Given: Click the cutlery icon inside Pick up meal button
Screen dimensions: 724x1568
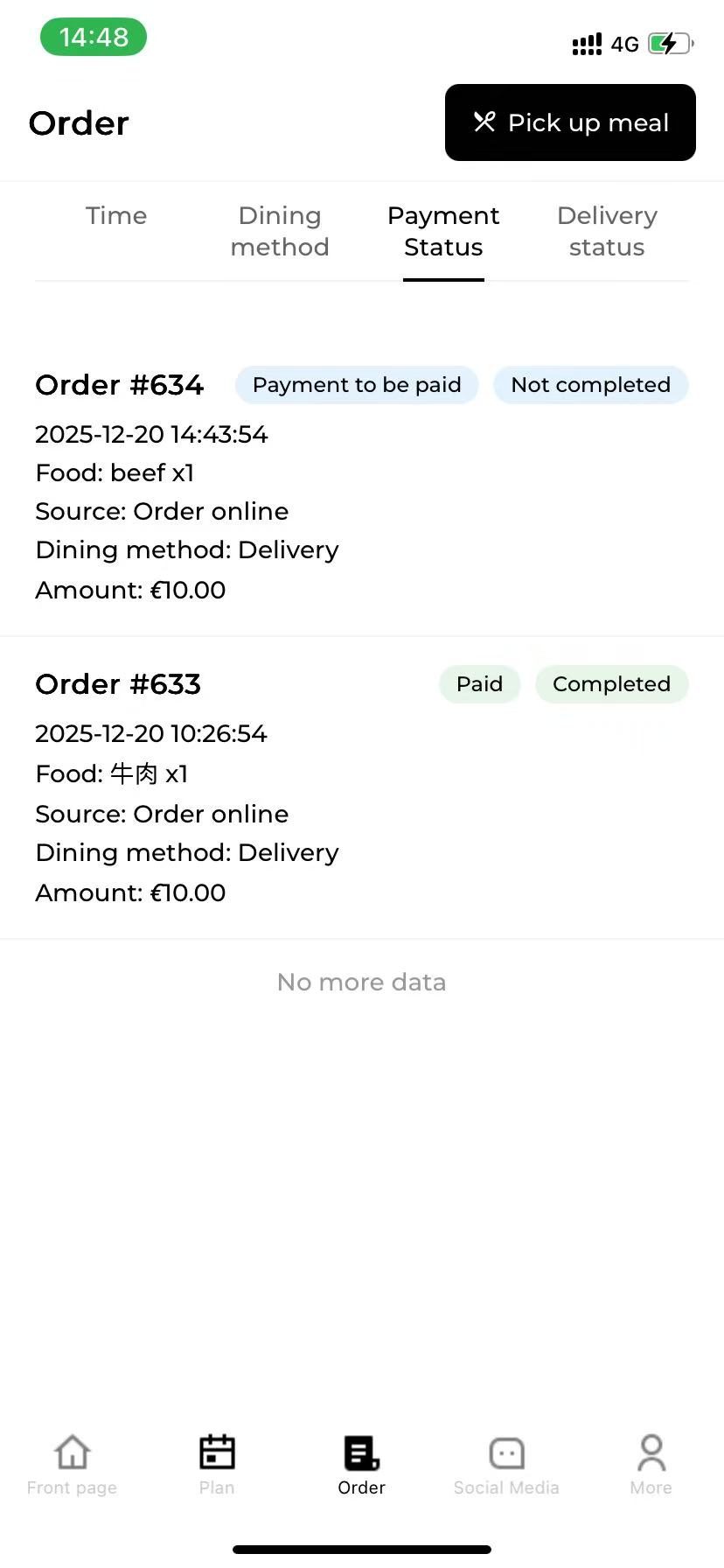Looking at the screenshot, I should (x=484, y=122).
